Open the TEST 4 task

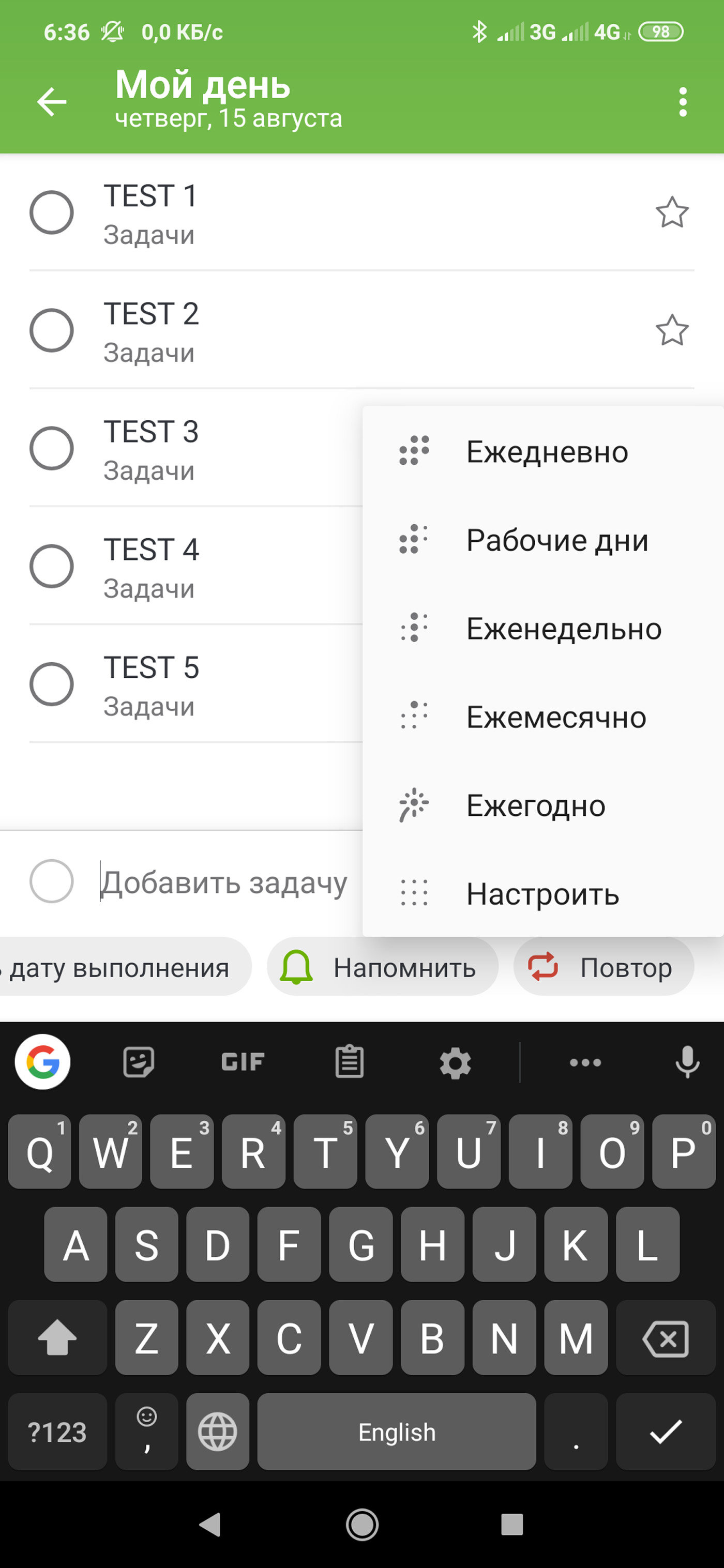195,566
